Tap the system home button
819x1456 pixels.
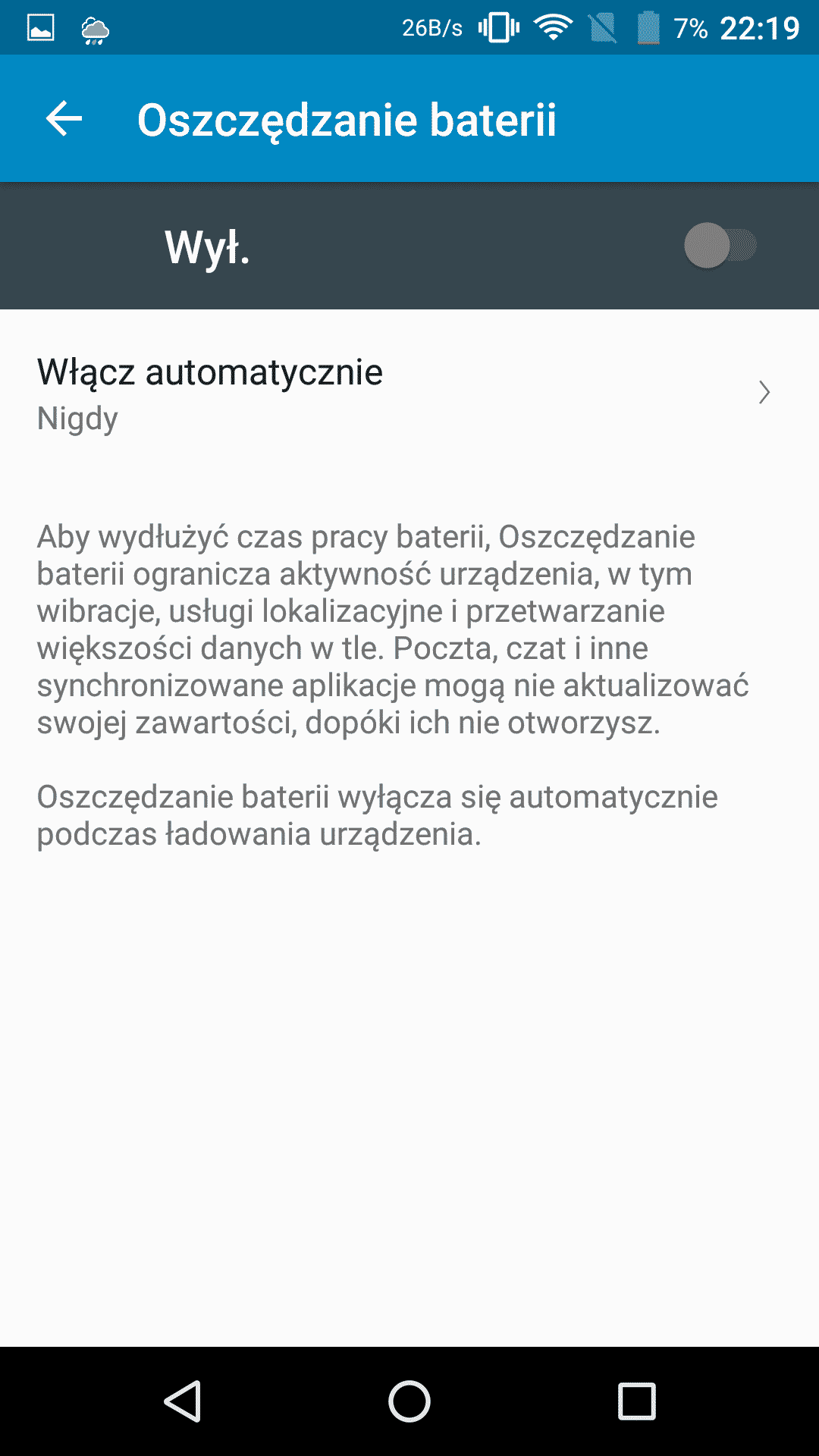[x=409, y=1401]
